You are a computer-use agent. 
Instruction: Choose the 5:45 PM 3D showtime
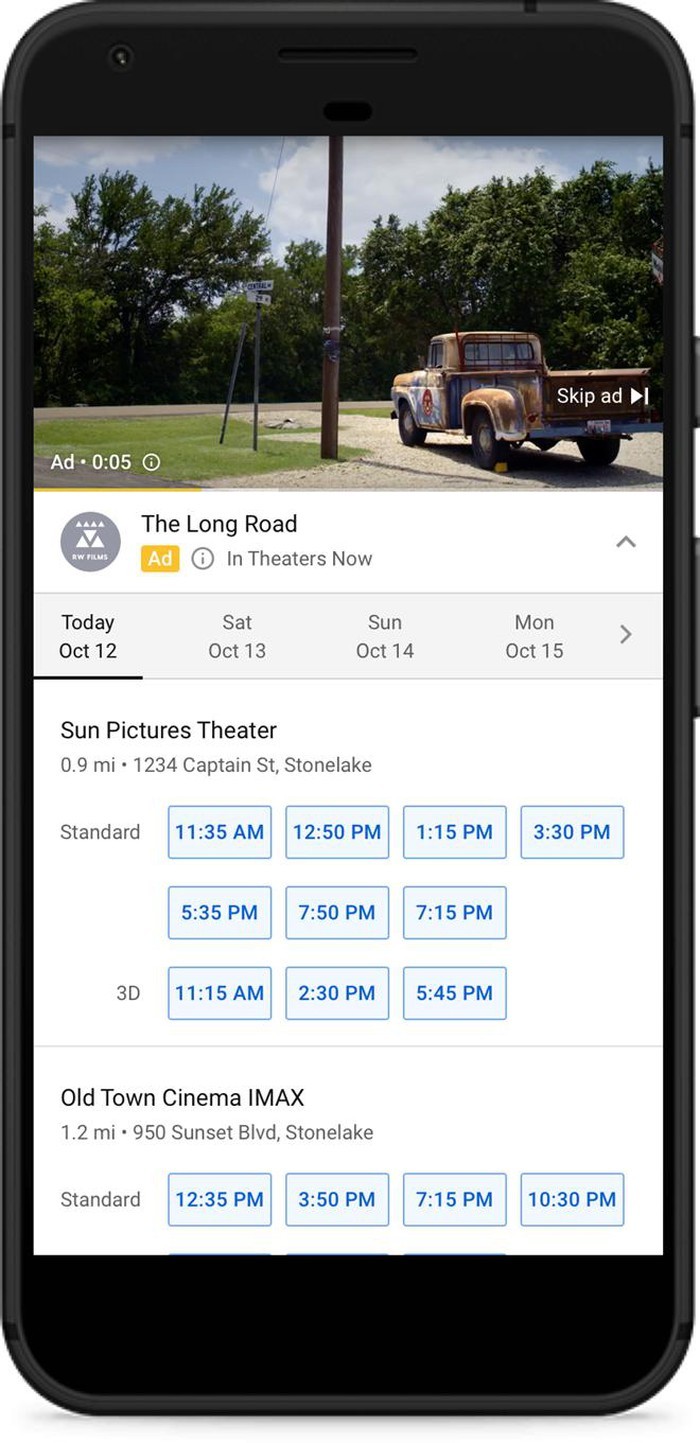pyautogui.click(x=454, y=993)
